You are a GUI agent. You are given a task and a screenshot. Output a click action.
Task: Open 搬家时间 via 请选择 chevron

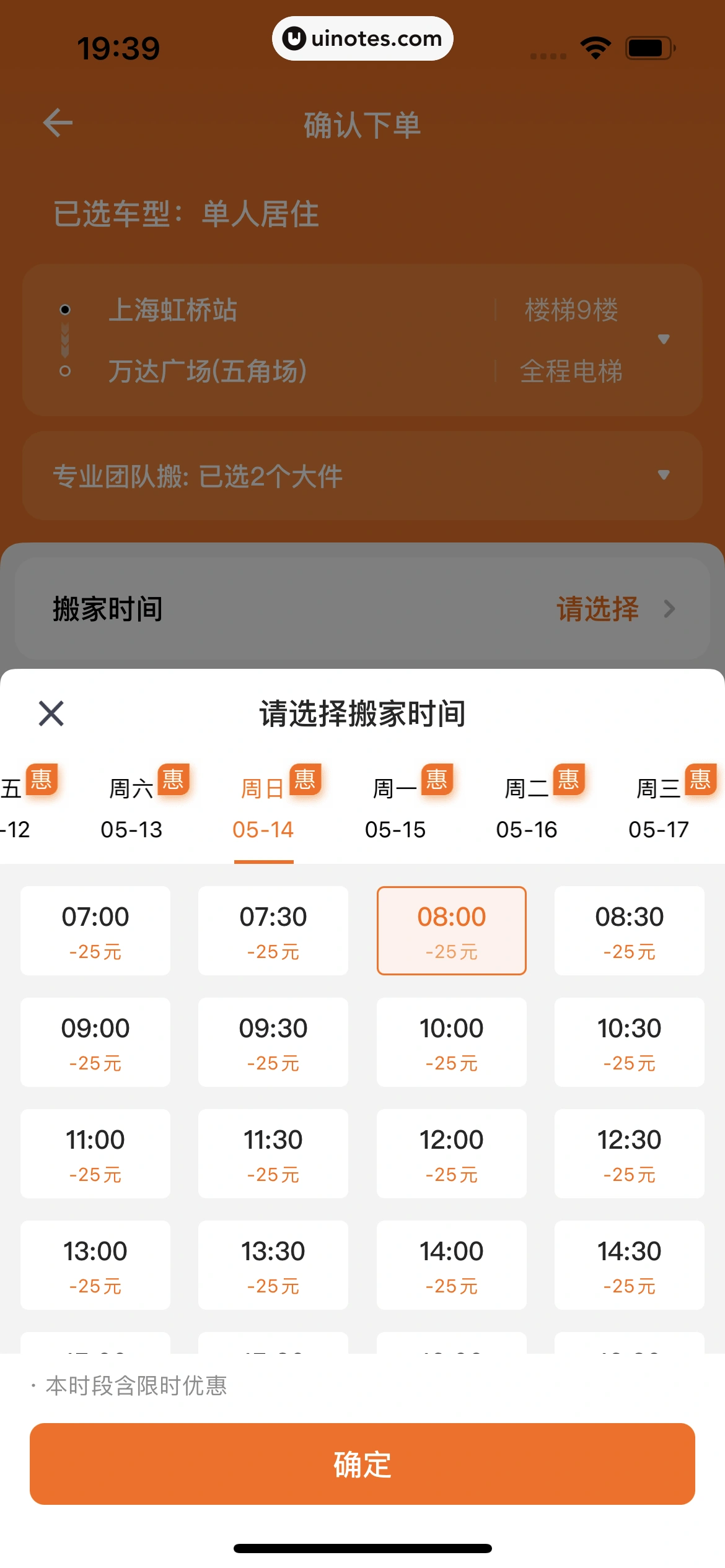[670, 609]
